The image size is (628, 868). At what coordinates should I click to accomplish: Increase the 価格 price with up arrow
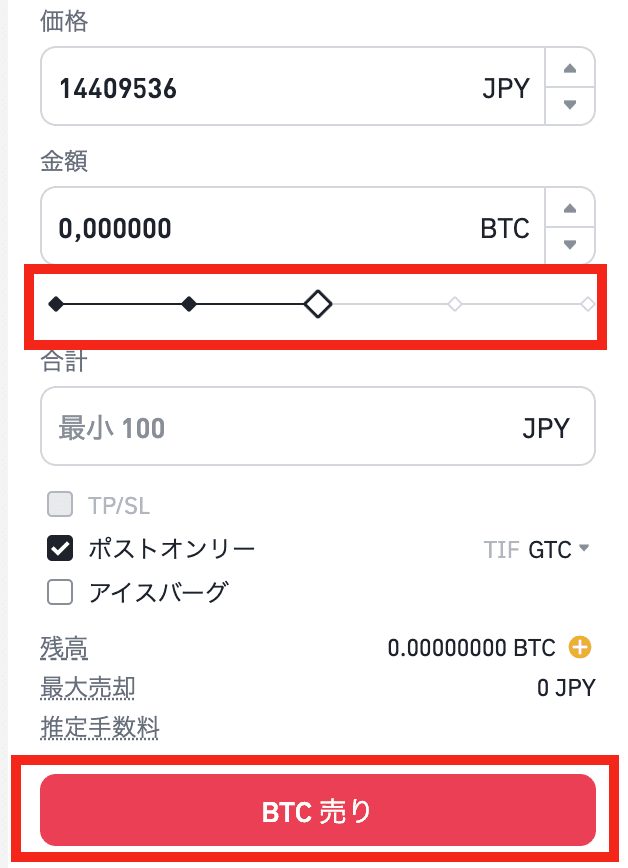pos(570,70)
